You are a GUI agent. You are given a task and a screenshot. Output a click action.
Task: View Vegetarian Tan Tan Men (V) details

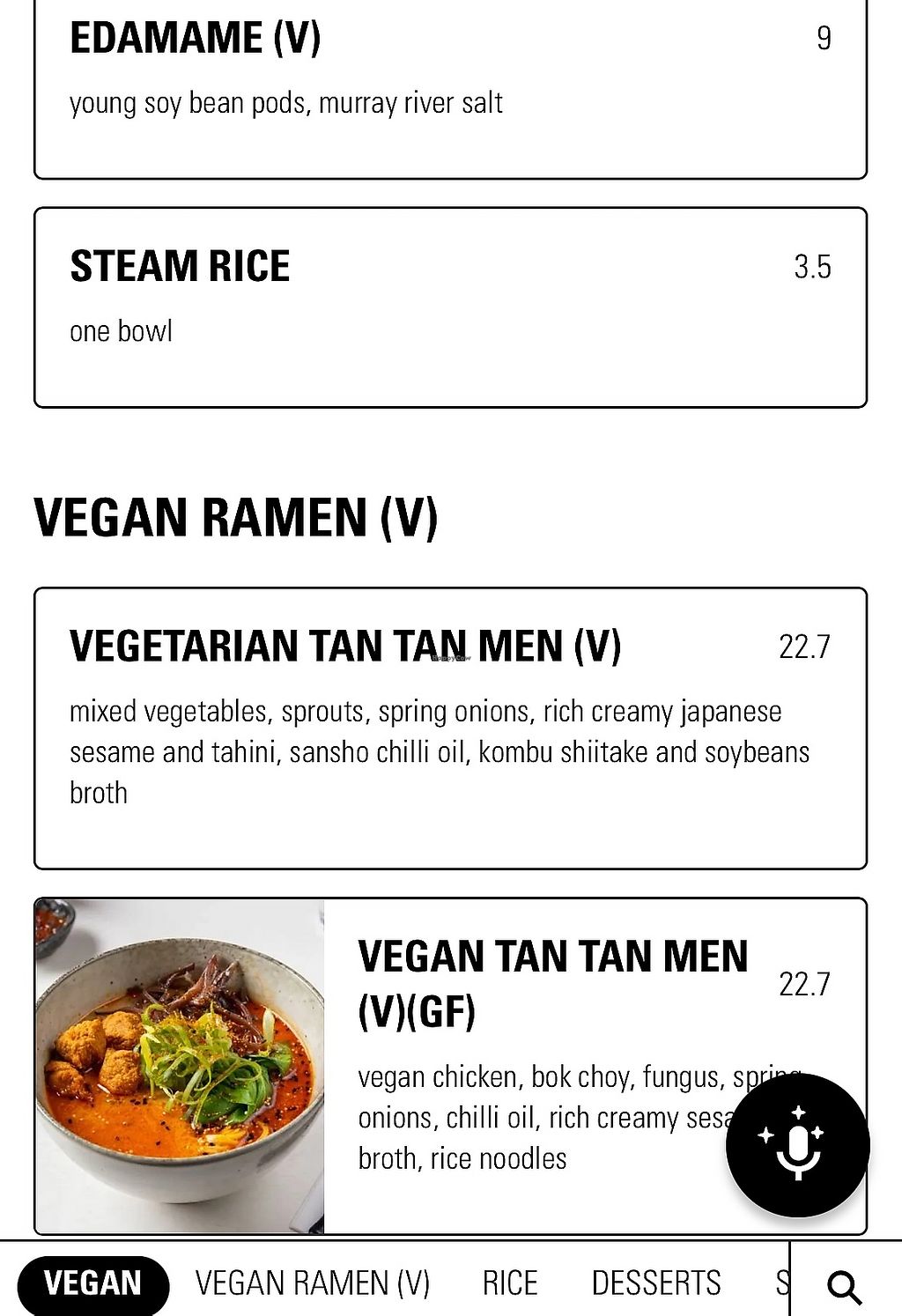(449, 727)
